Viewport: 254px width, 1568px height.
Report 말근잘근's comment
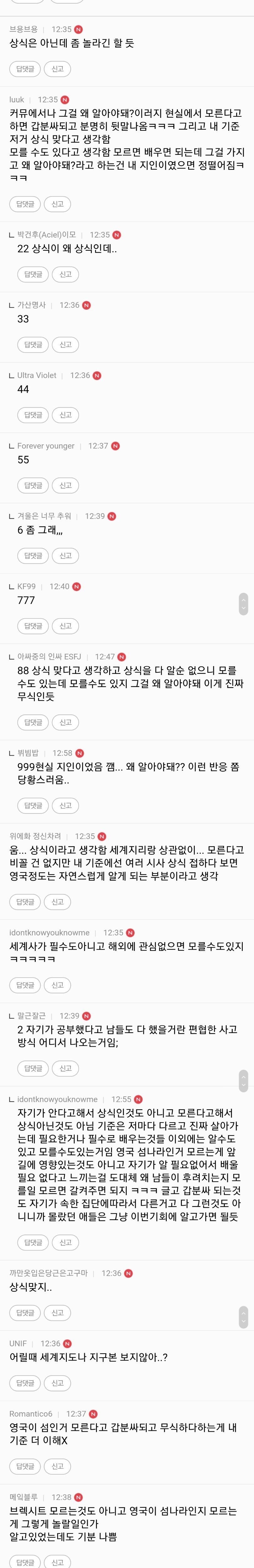tap(65, 1068)
